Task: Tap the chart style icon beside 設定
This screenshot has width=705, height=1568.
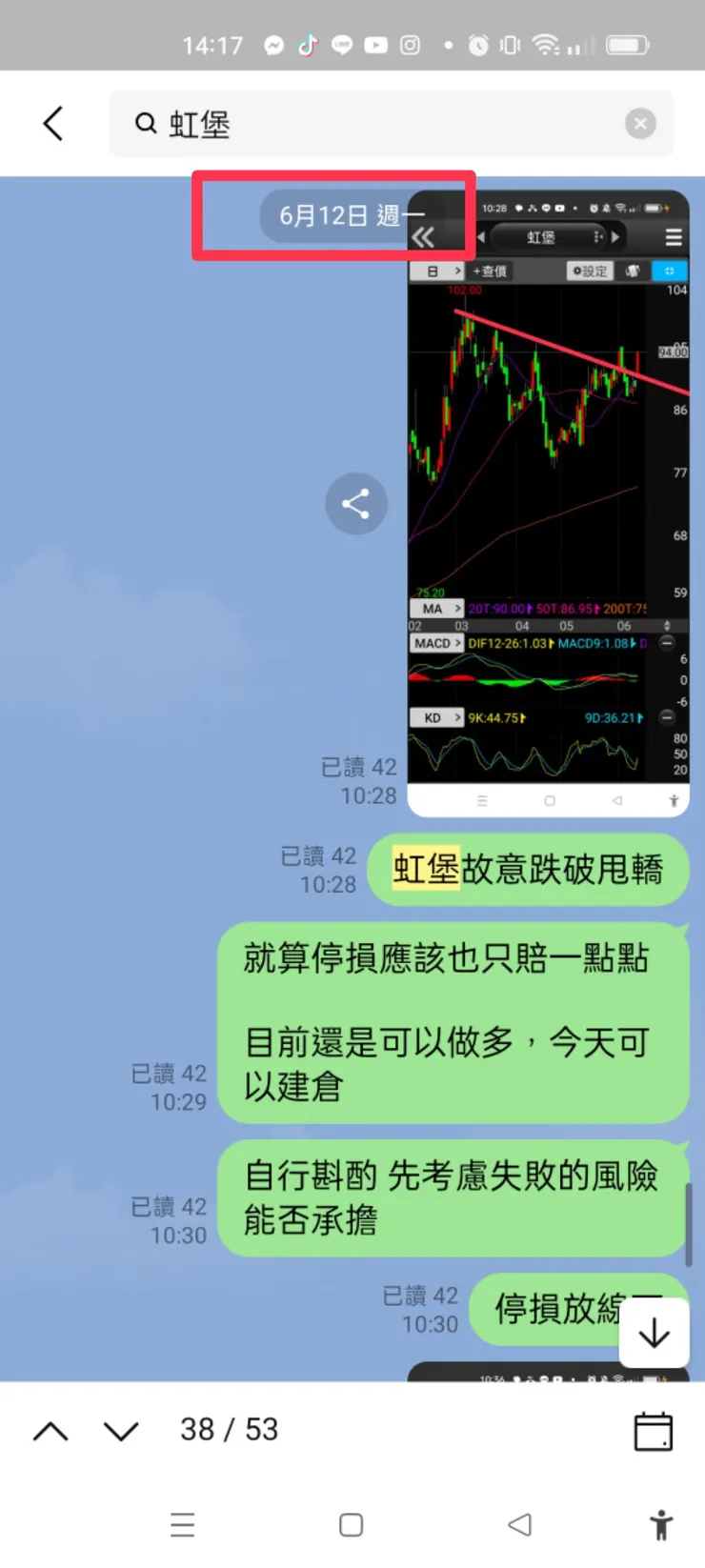Action: pos(632,271)
